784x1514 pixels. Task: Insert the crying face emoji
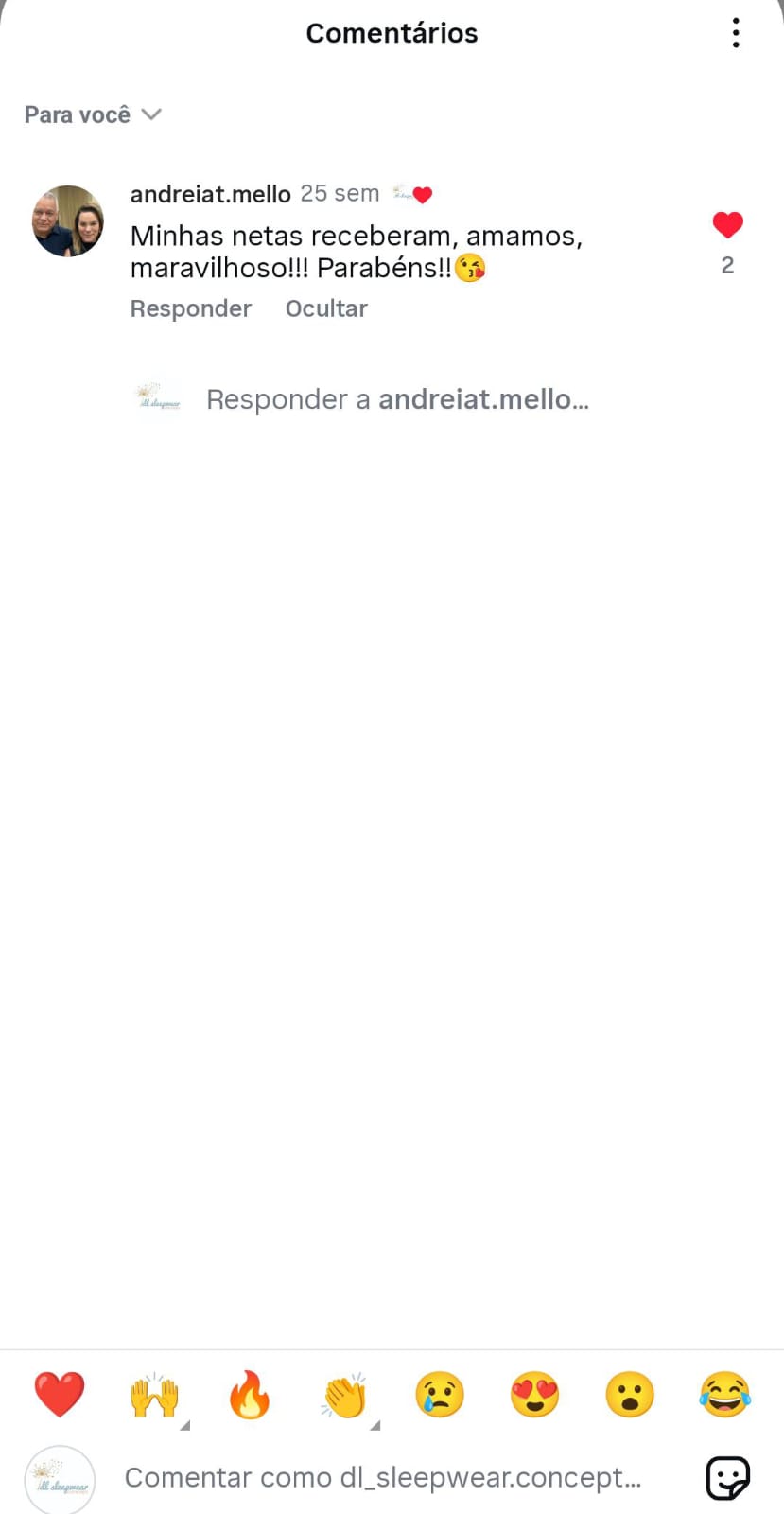[440, 1395]
